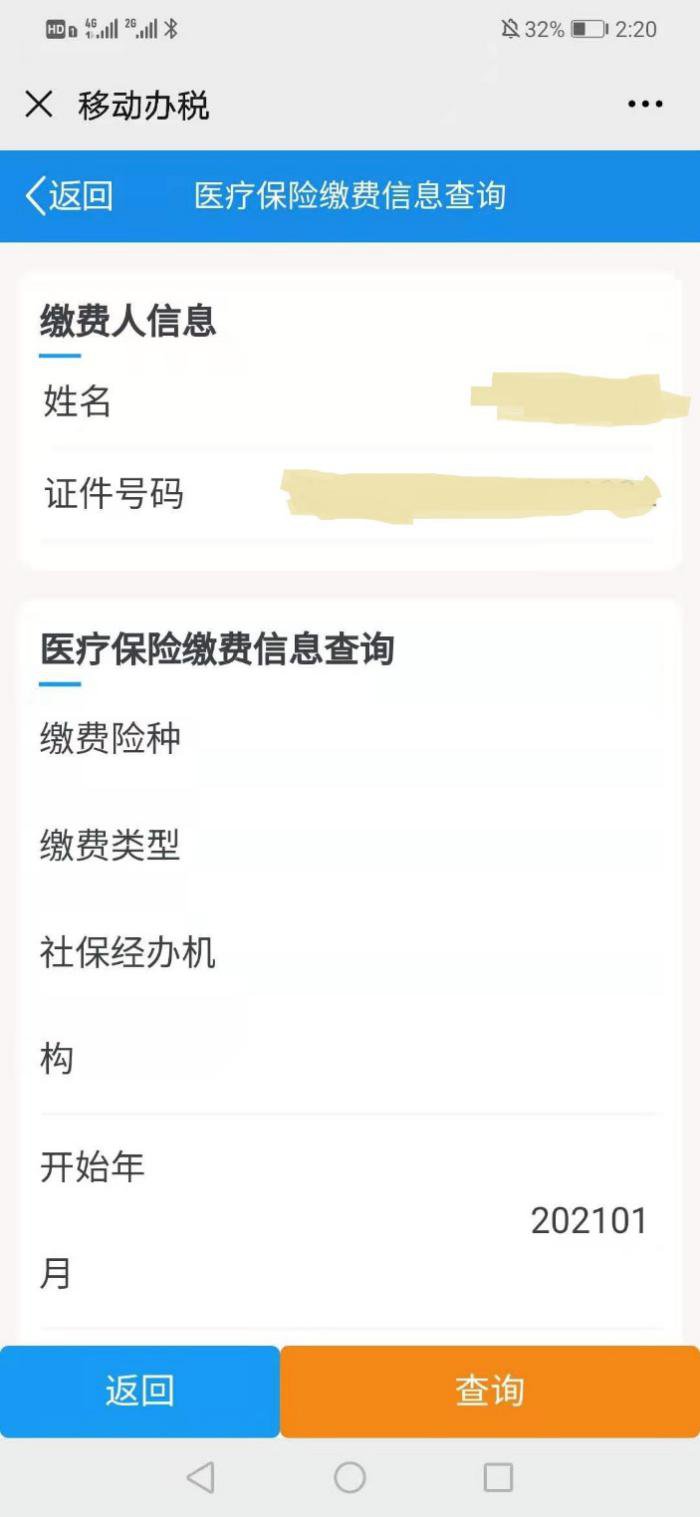This screenshot has height=1517, width=700.
Task: Tap the blue 返回 button at the bottom
Action: tap(140, 1391)
